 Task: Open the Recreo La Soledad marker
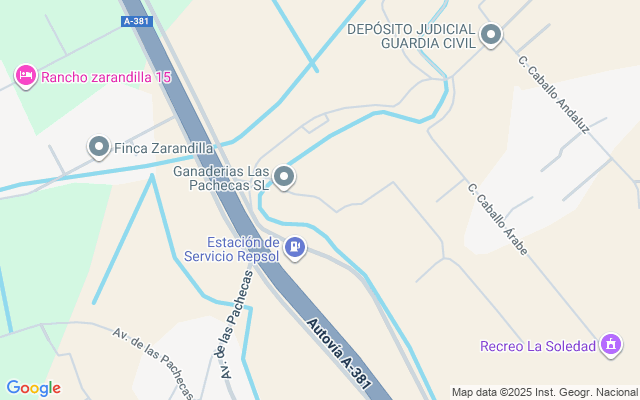(610, 346)
